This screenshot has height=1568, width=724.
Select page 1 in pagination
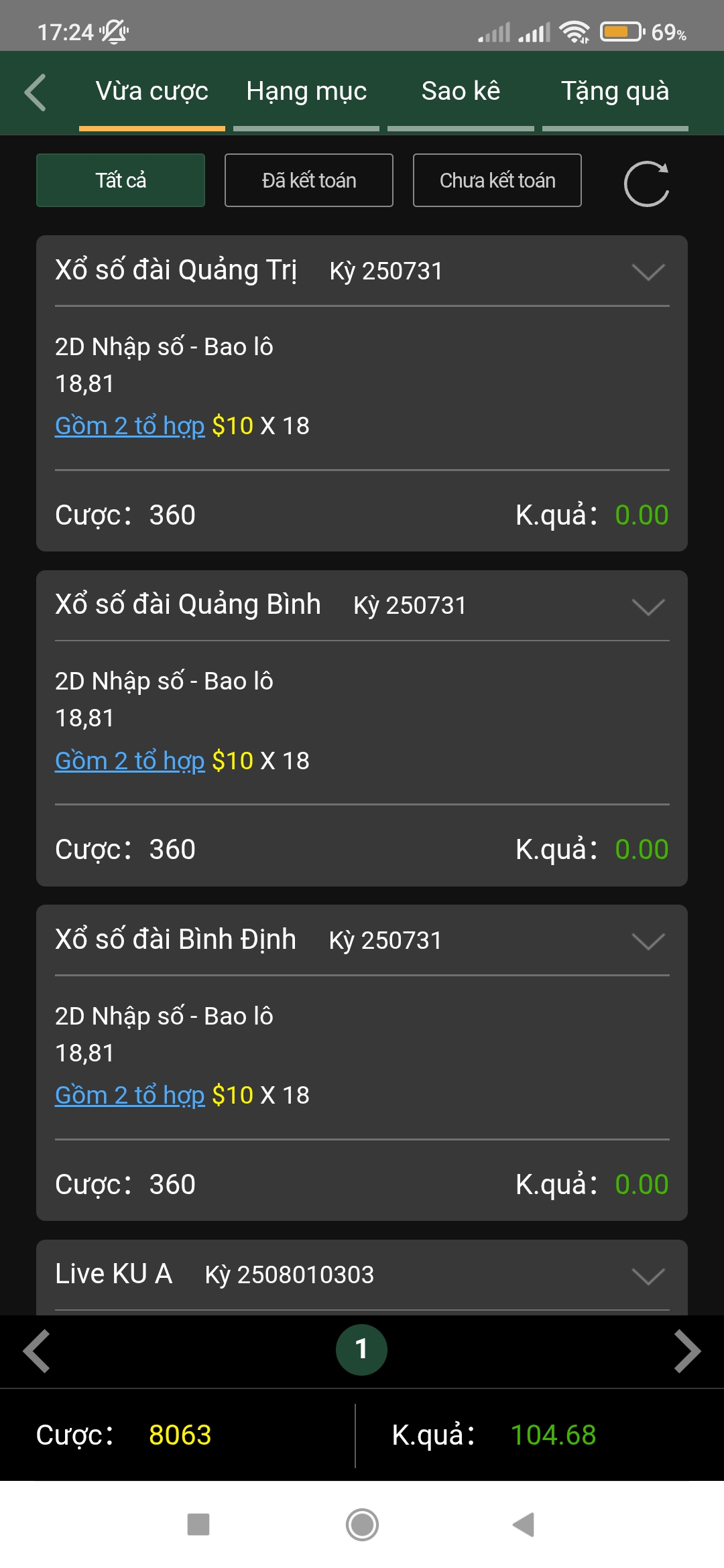[x=362, y=1349]
